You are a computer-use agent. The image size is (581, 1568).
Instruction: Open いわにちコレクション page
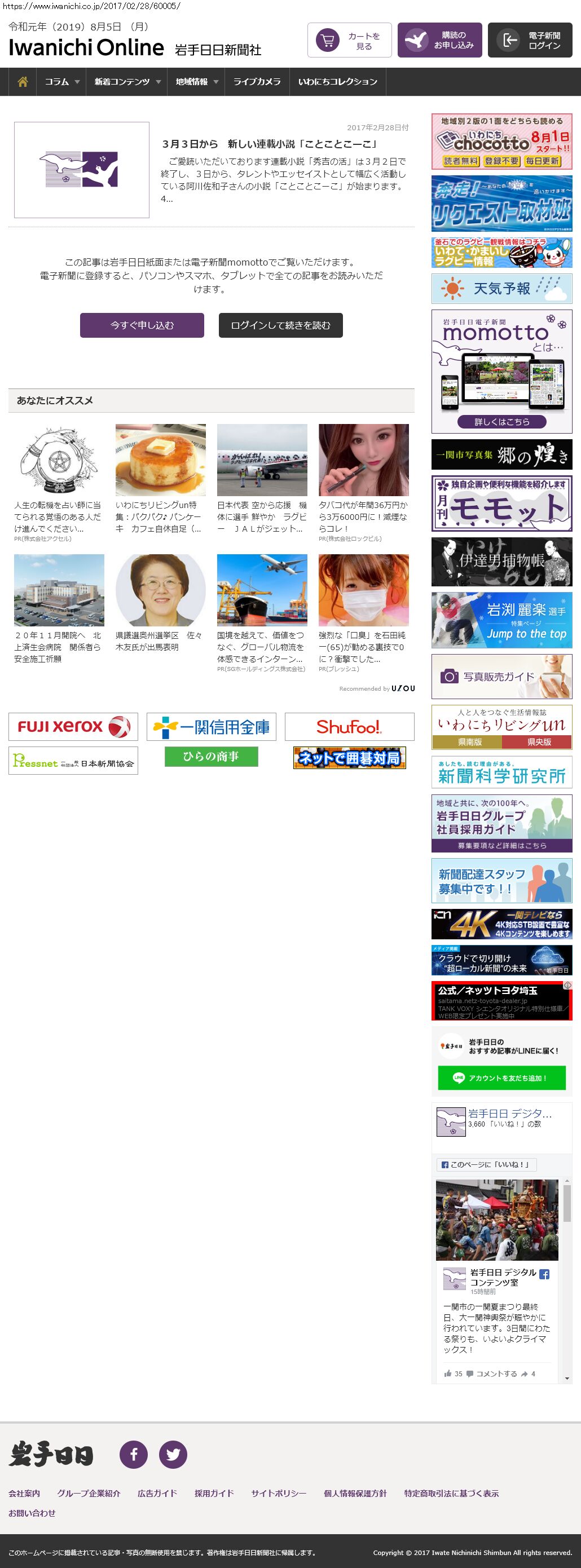(x=337, y=82)
